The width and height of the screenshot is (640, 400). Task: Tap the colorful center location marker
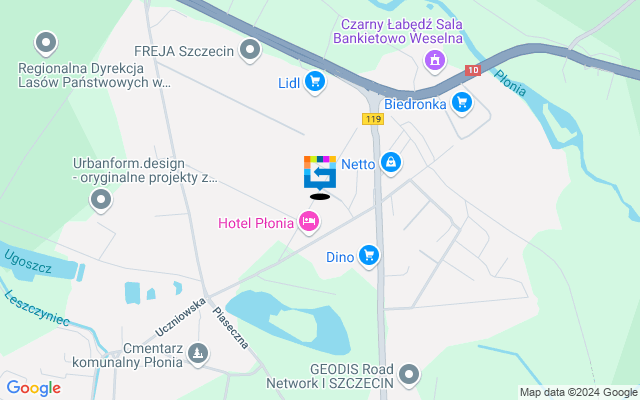320,173
